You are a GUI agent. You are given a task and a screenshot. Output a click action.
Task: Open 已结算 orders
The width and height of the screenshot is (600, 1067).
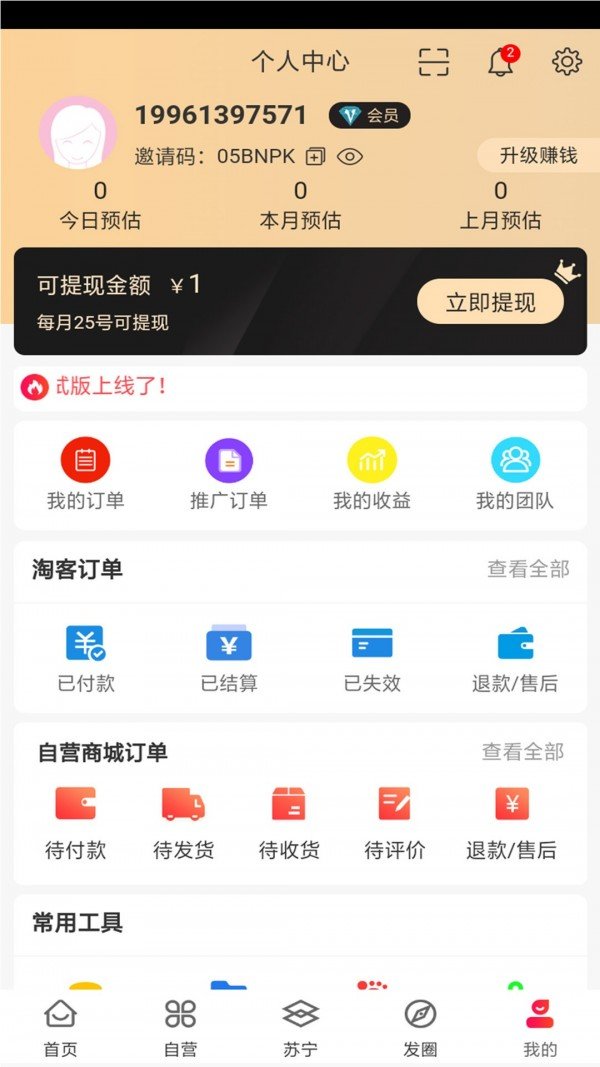pos(229,658)
